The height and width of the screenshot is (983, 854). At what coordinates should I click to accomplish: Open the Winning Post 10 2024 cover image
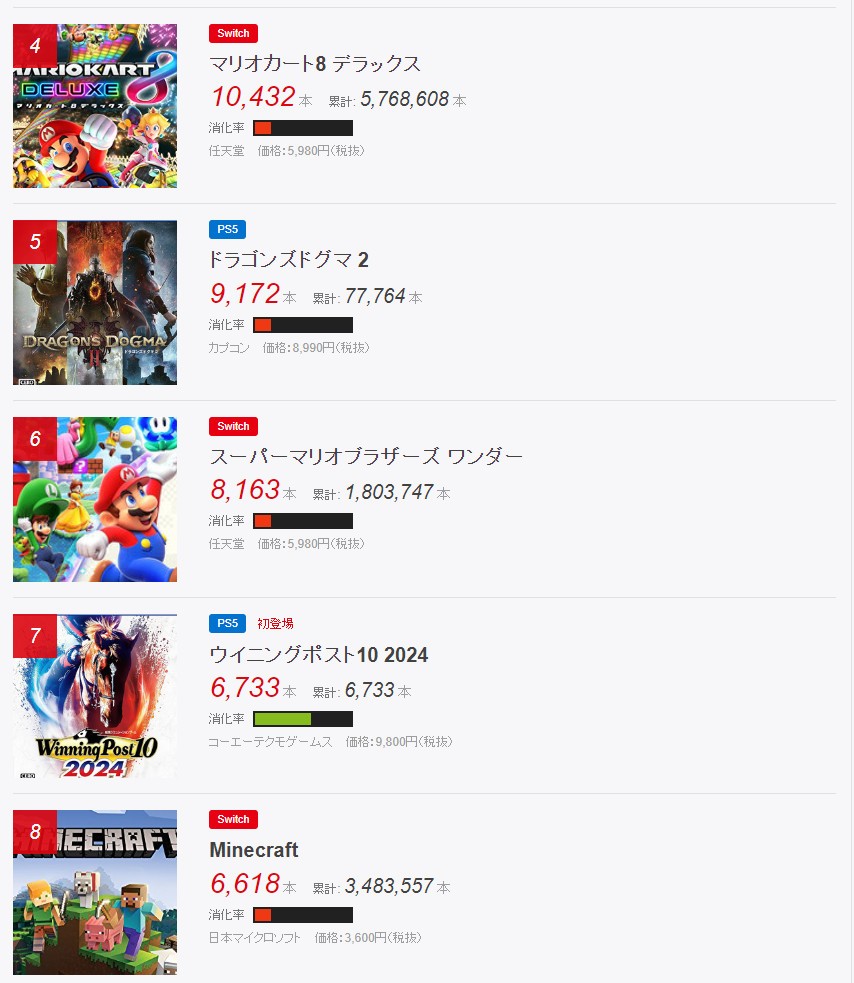(x=95, y=696)
